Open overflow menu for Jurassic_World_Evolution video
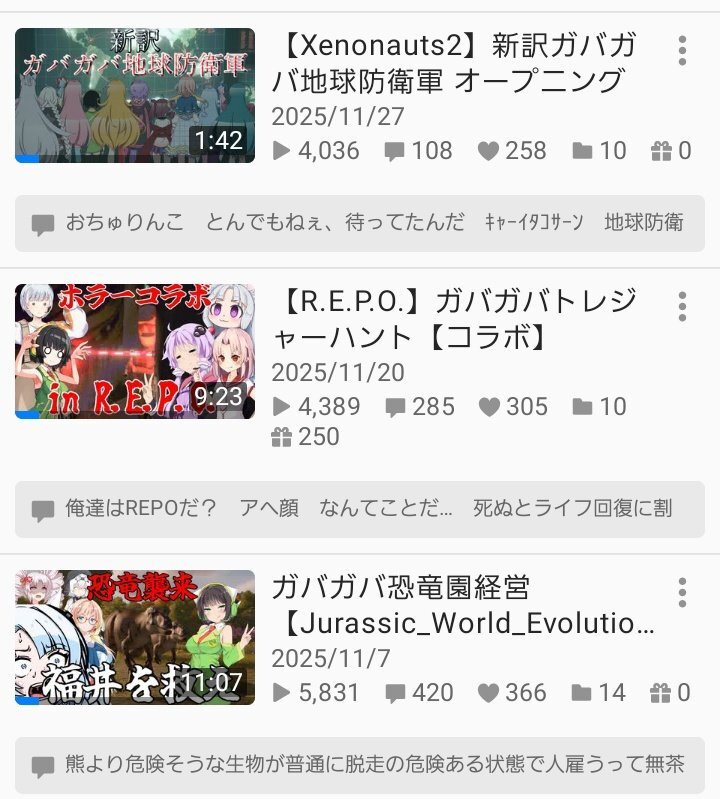 point(682,592)
